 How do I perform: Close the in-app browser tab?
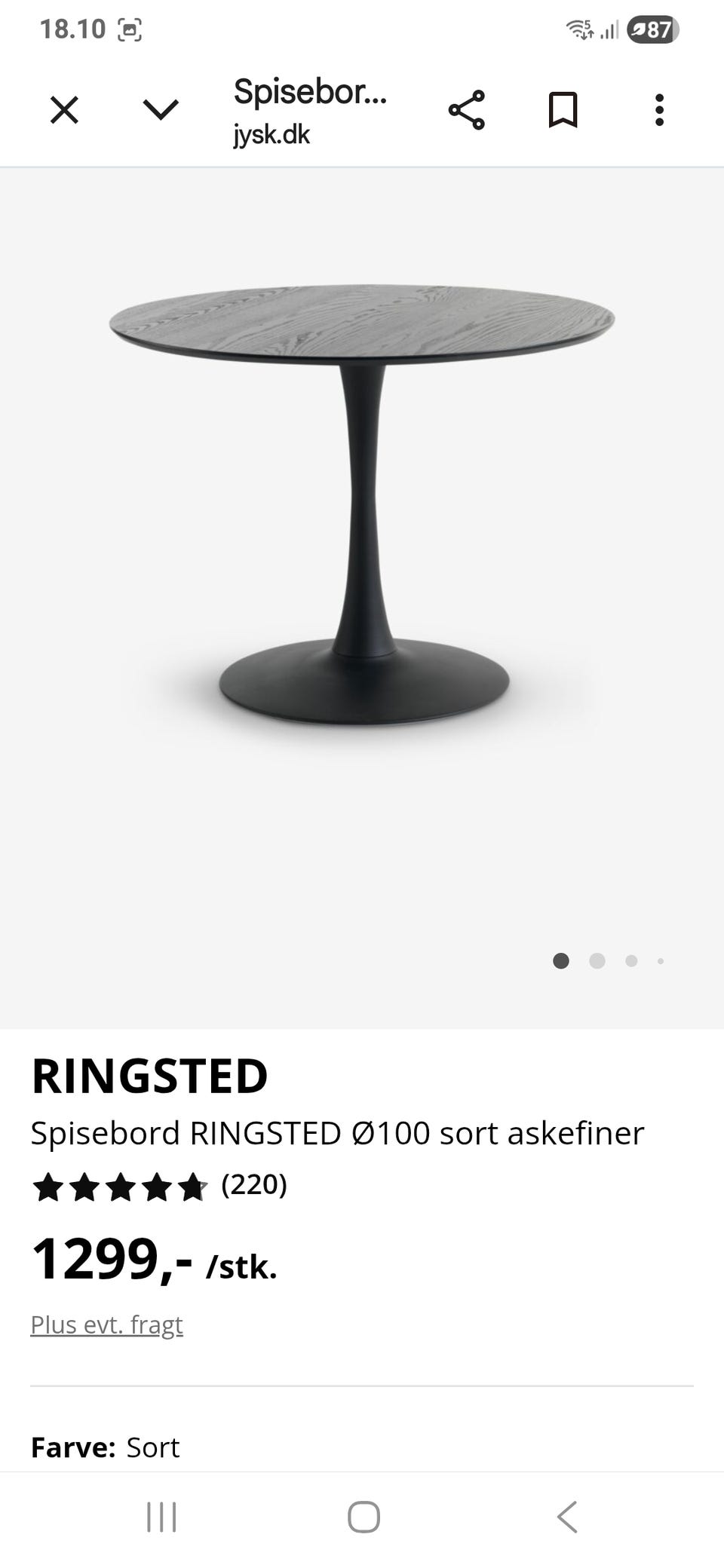coord(64,111)
